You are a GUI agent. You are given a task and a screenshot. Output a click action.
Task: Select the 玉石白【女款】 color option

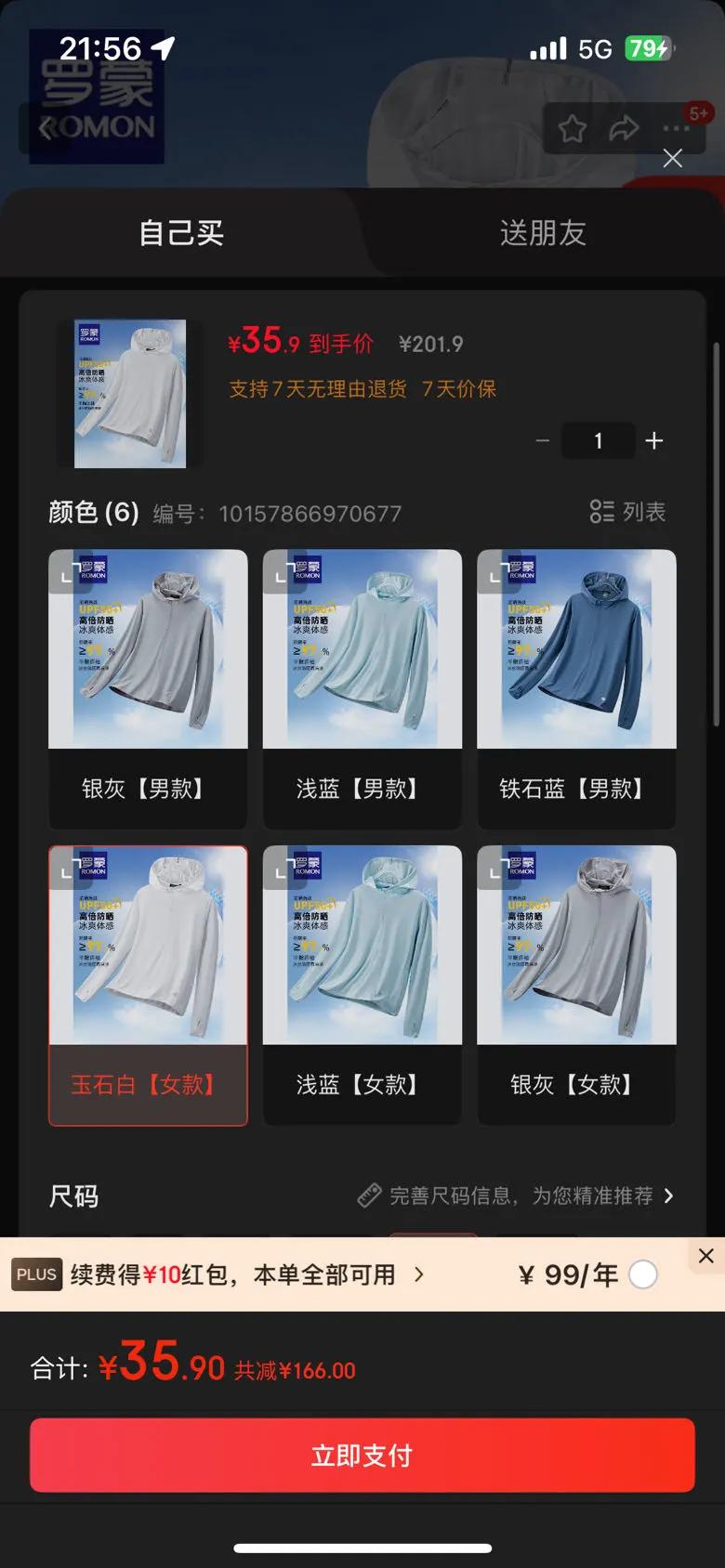point(149,986)
